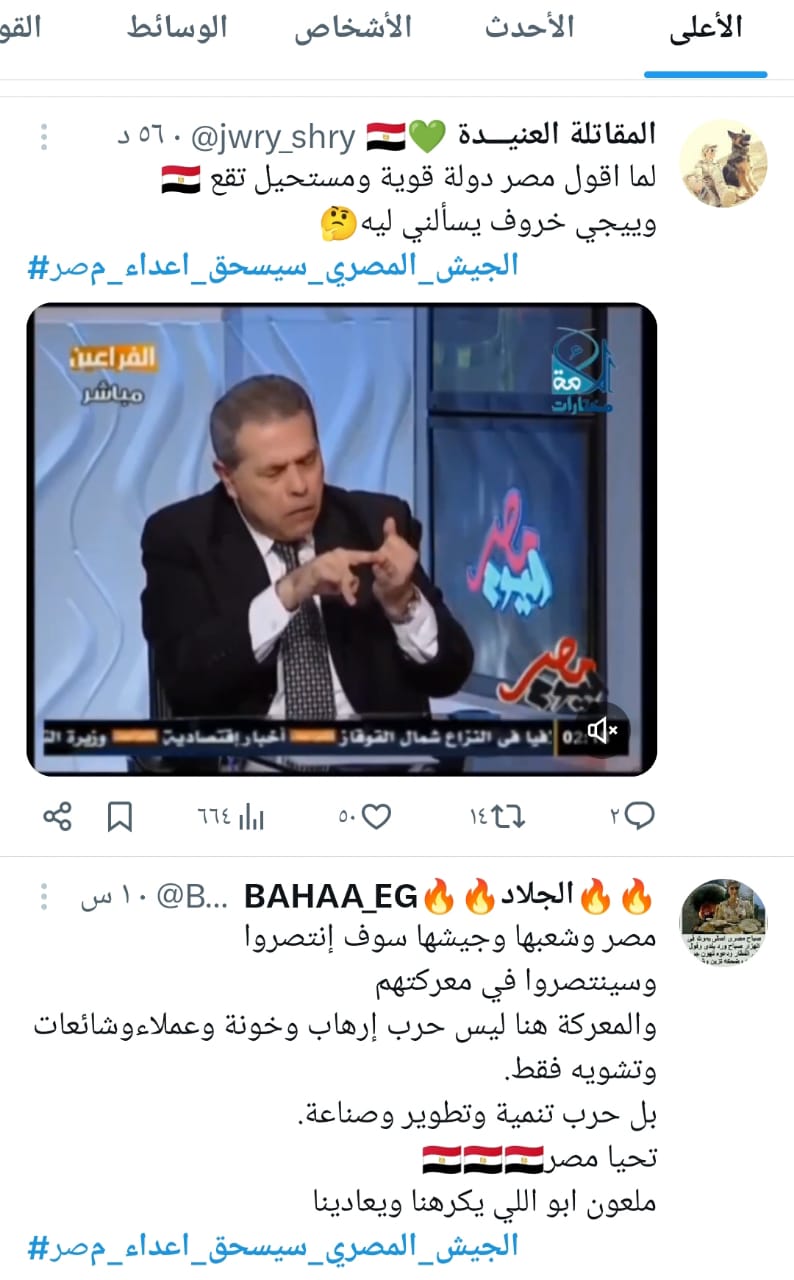Open BAHAA_EG's profile picture
The image size is (794, 1280).
[x=723, y=922]
